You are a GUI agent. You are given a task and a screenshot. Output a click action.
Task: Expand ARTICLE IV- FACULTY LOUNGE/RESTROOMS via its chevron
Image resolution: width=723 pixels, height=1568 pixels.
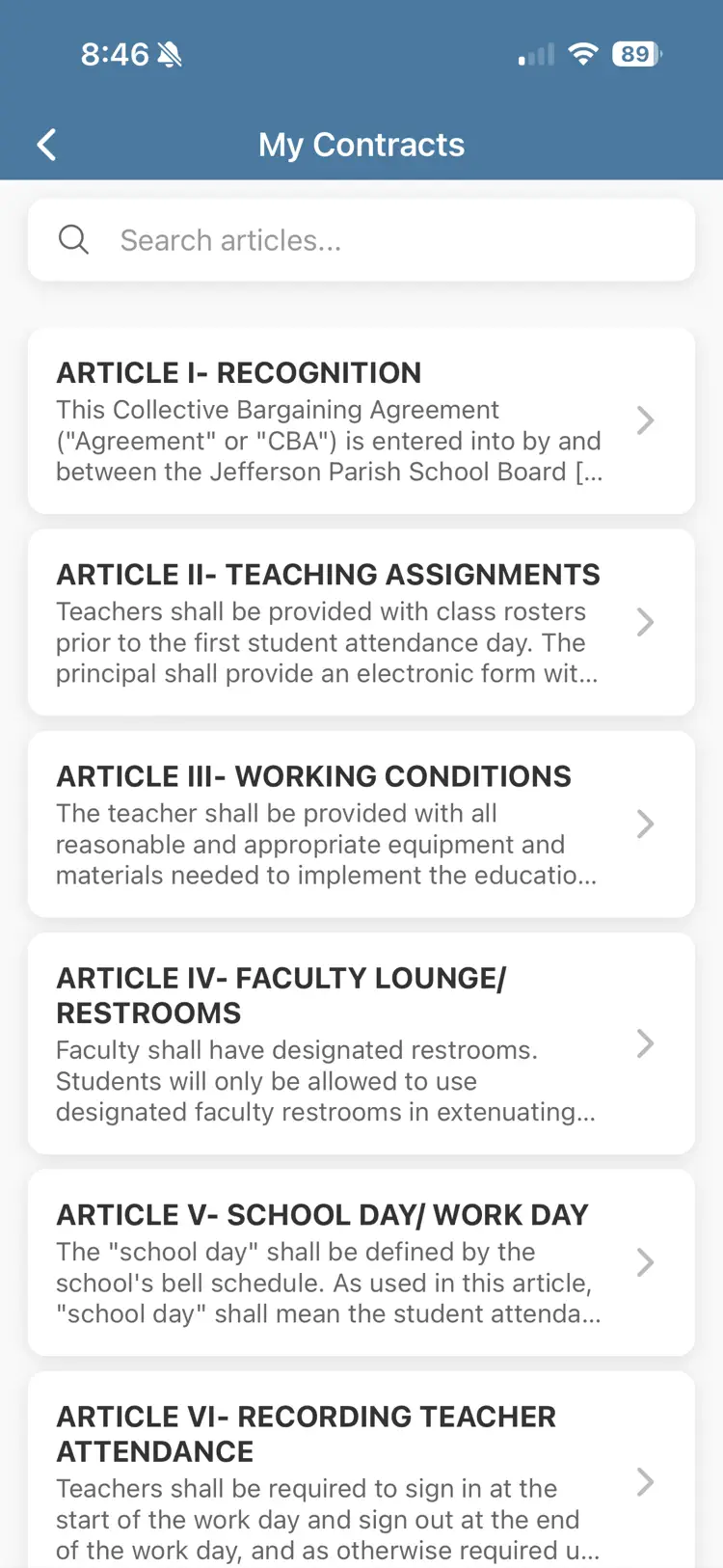tap(645, 1043)
